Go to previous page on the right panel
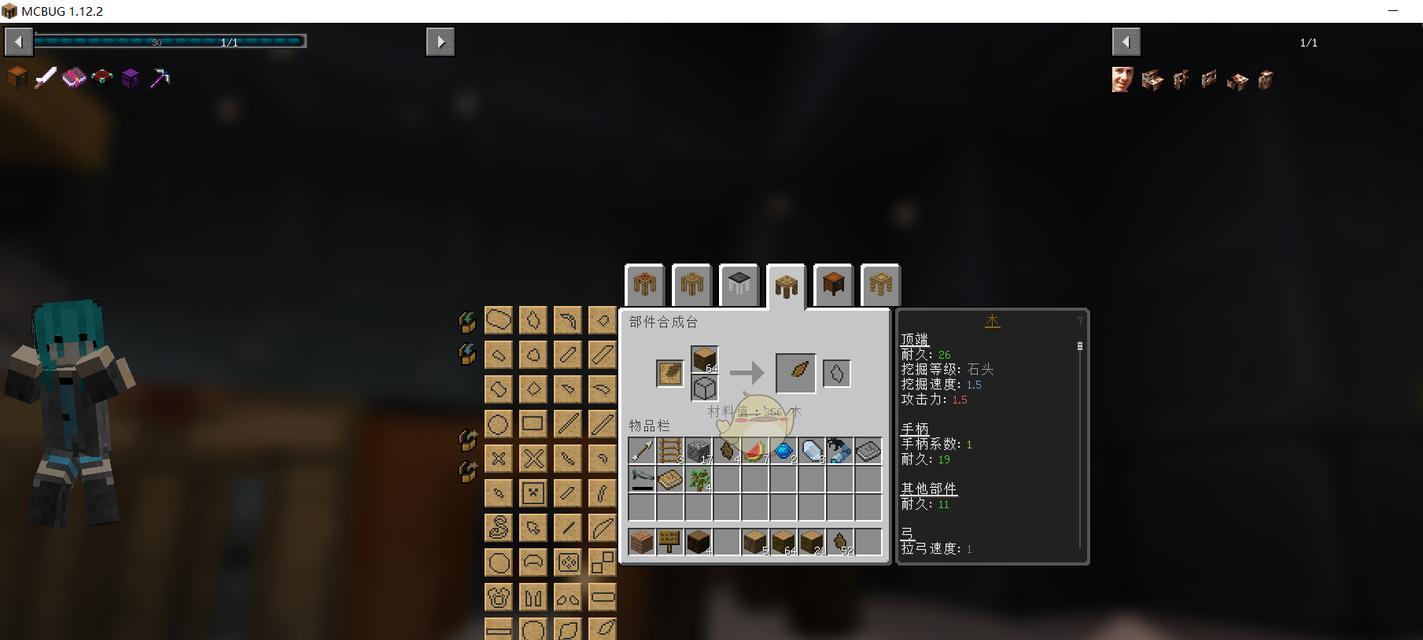The image size is (1423, 640). click(x=1126, y=41)
